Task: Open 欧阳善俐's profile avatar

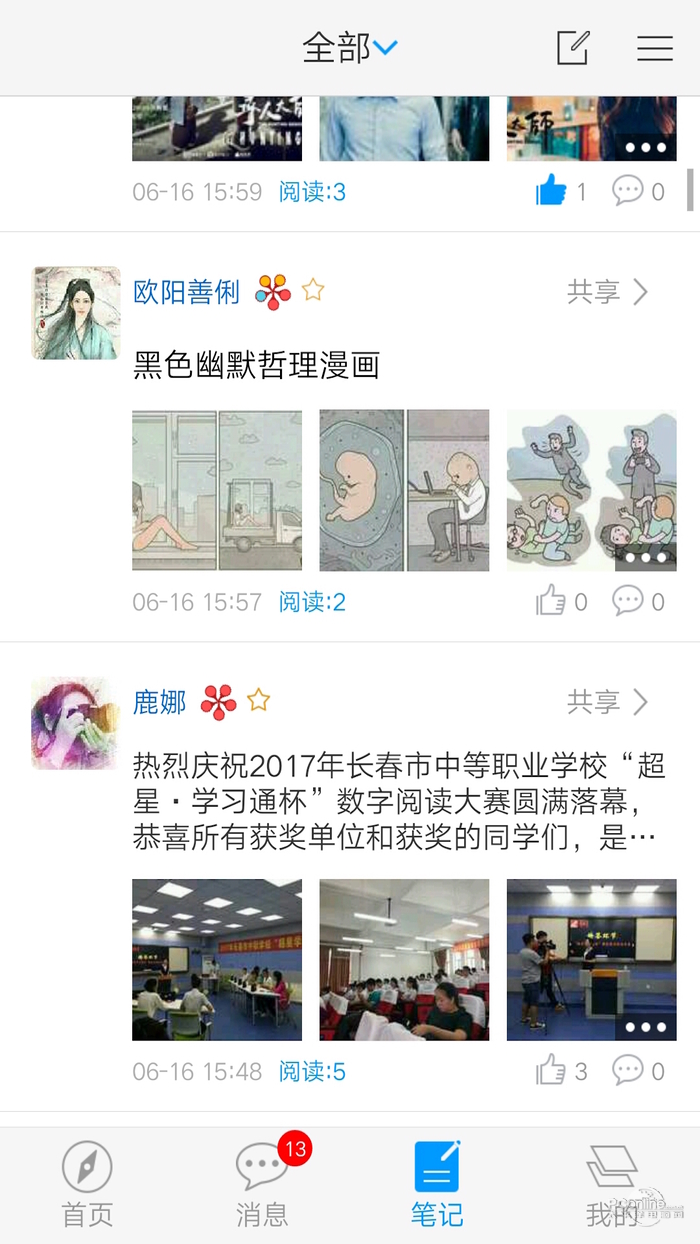Action: tap(76, 312)
